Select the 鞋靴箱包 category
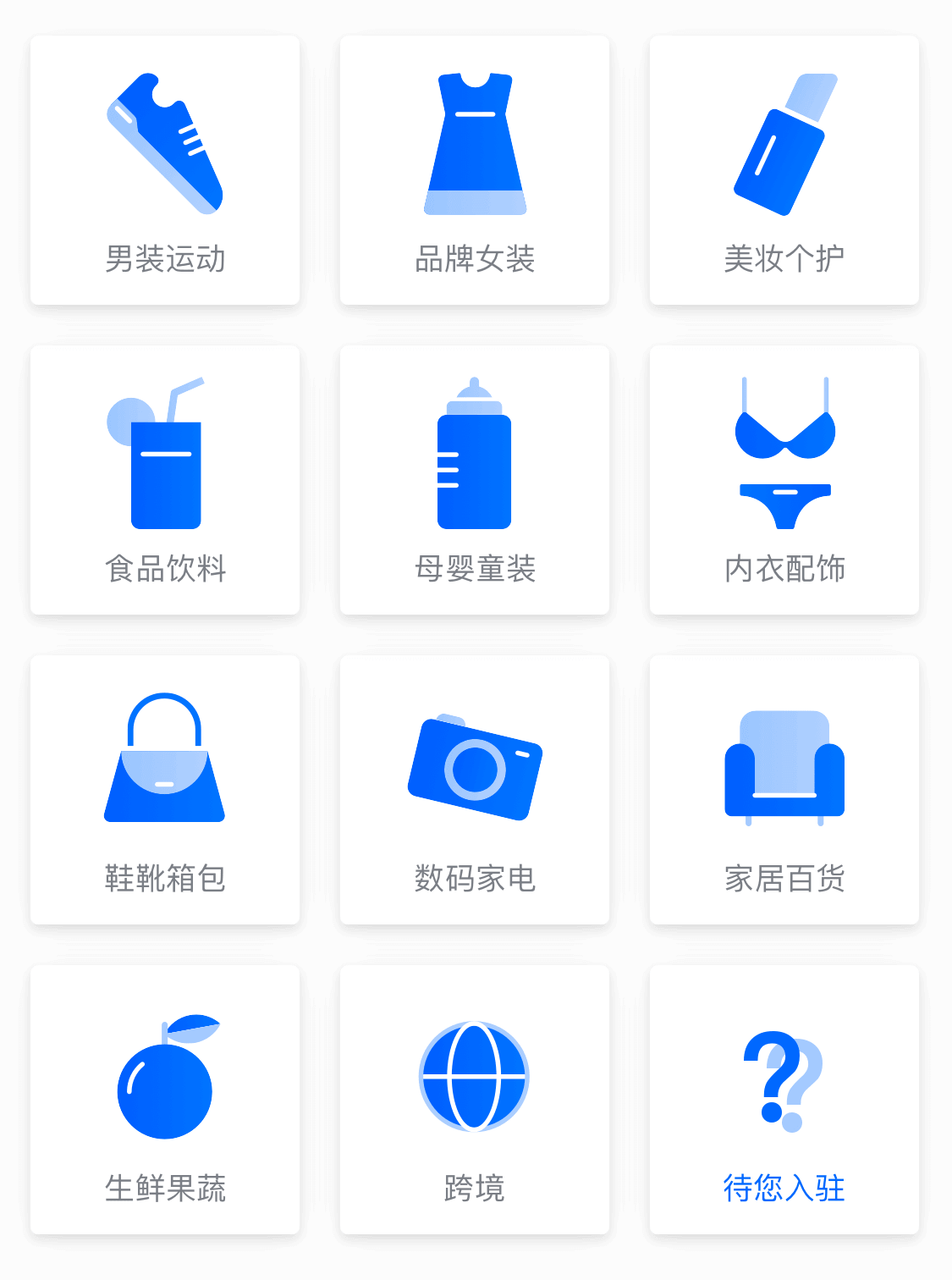This screenshot has height=1280, width=952. [x=165, y=790]
